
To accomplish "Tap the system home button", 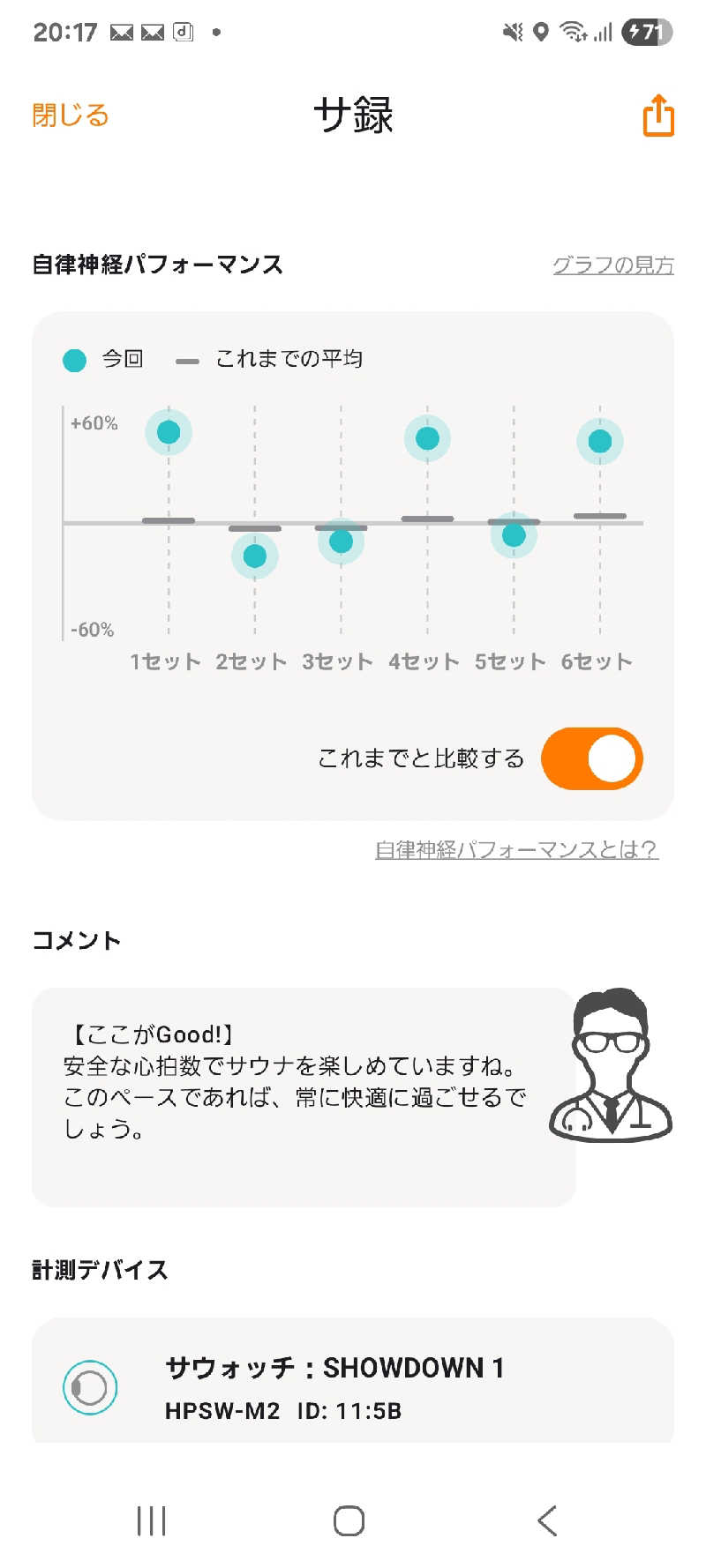I will (349, 1520).
